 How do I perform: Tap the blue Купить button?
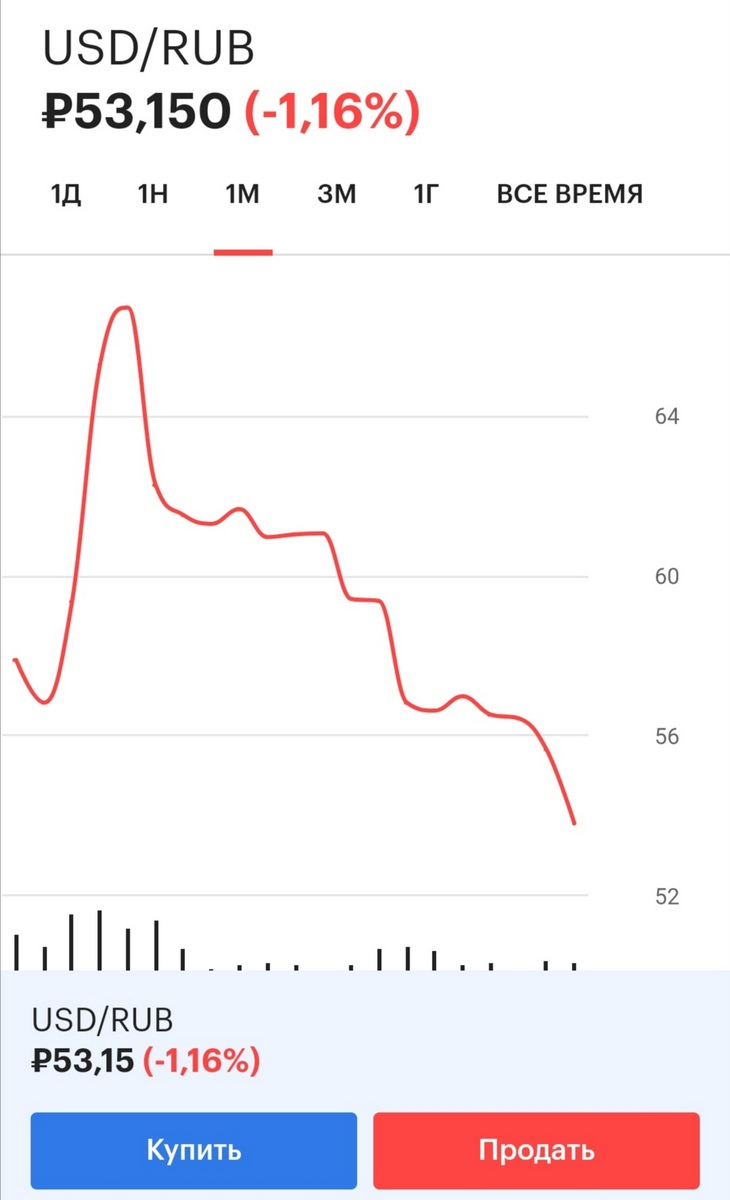tap(194, 1150)
